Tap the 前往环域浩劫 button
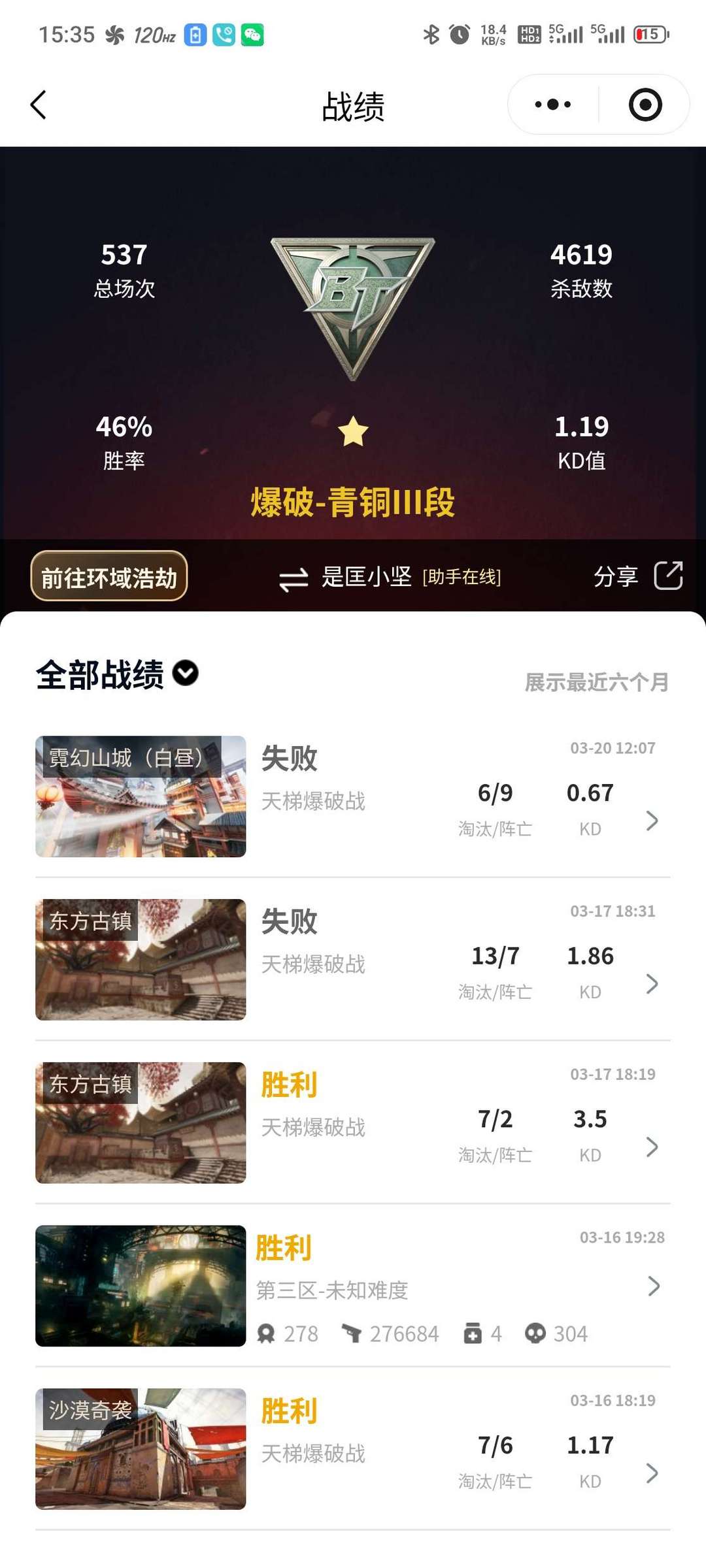This screenshot has width=706, height=1568. 109,577
